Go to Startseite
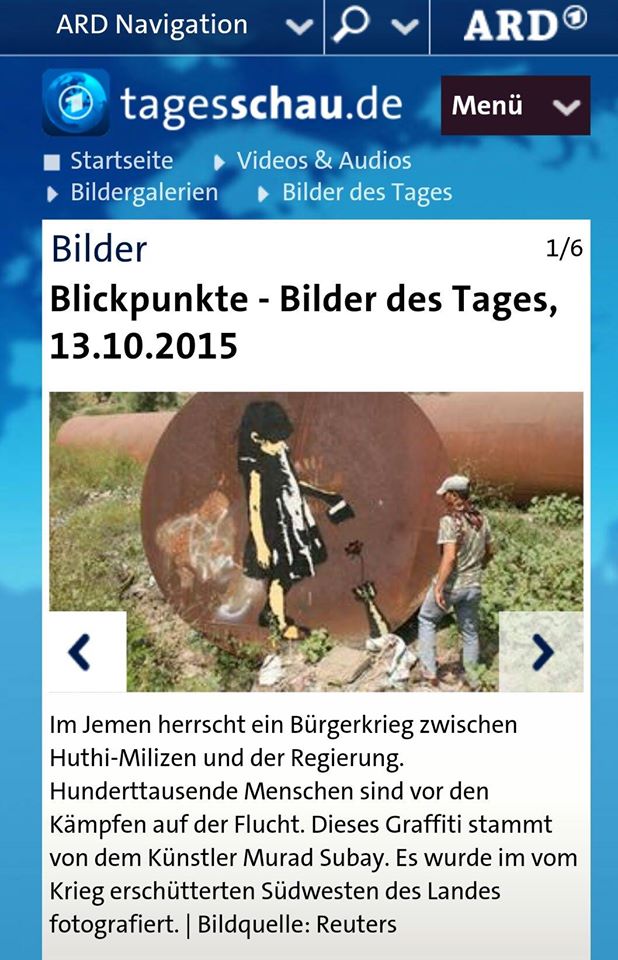 coord(121,161)
